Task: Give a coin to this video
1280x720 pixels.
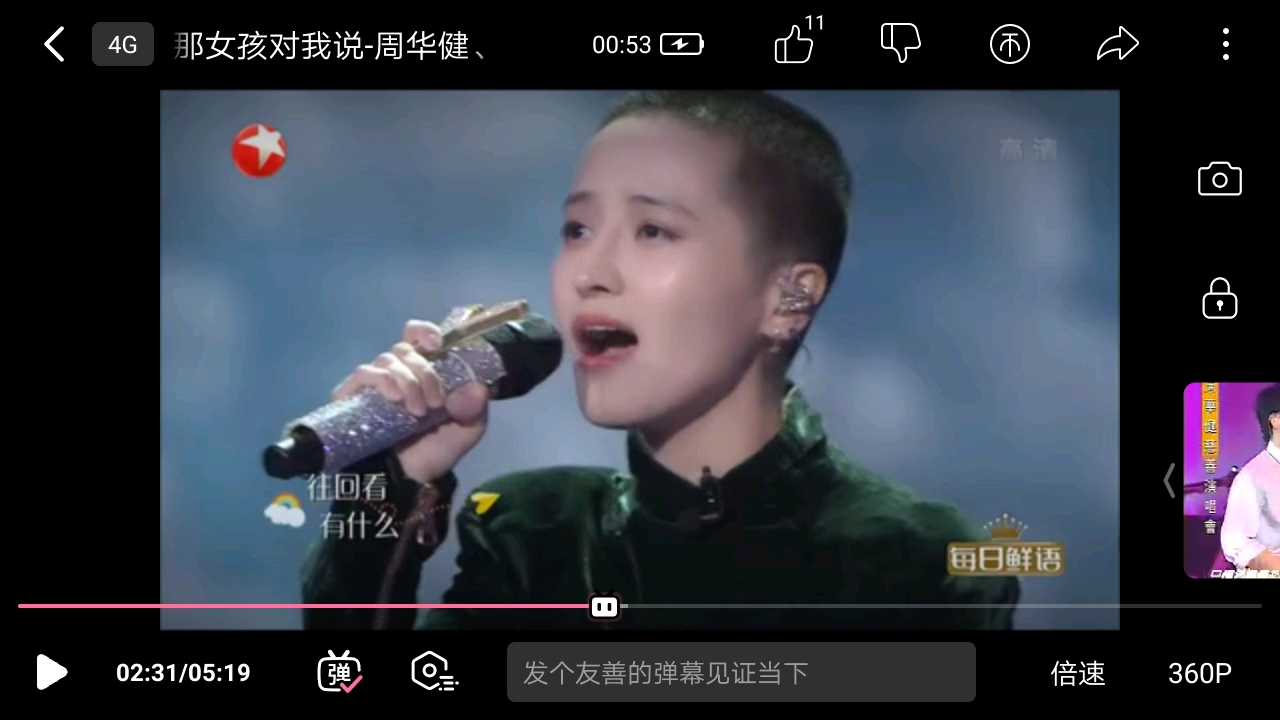Action: (x=1009, y=45)
